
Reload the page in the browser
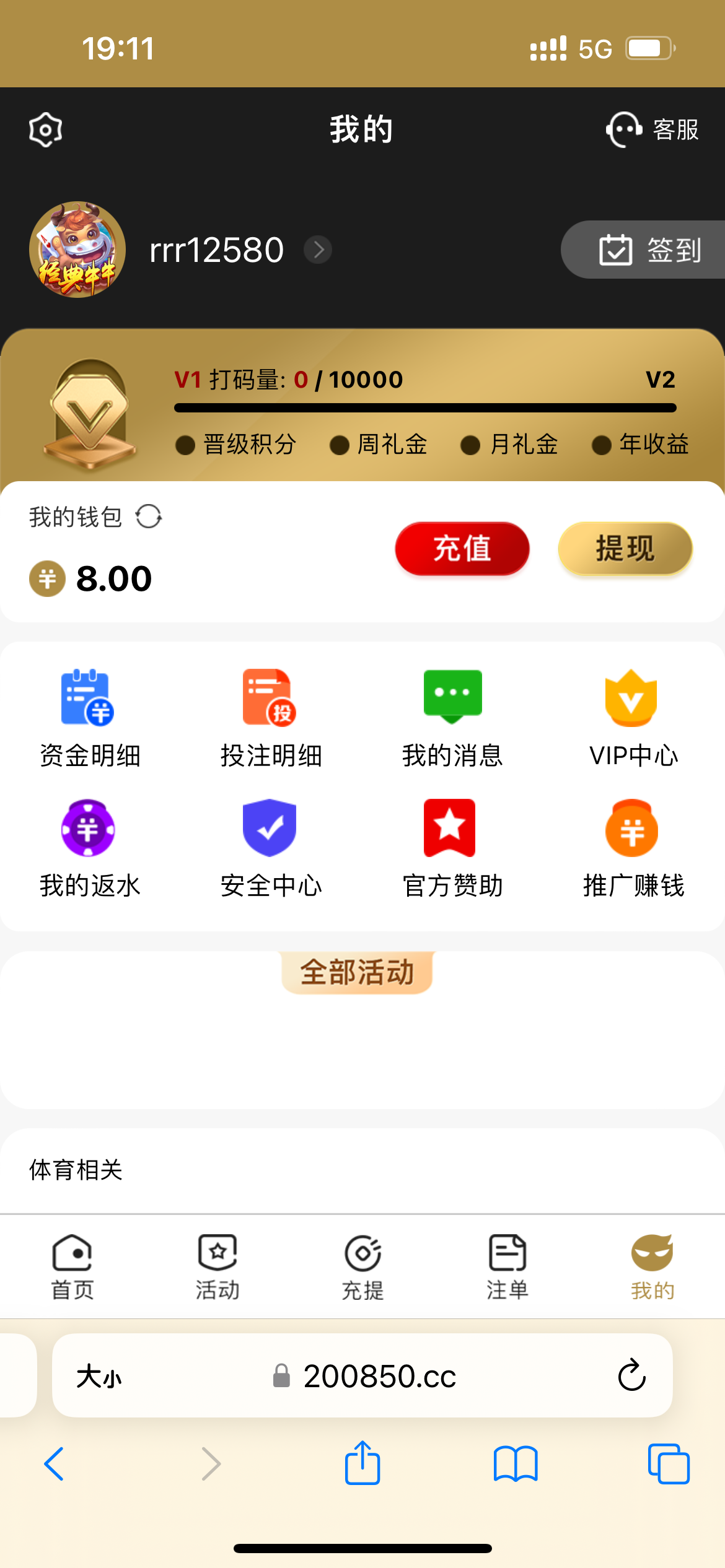coord(631,1375)
